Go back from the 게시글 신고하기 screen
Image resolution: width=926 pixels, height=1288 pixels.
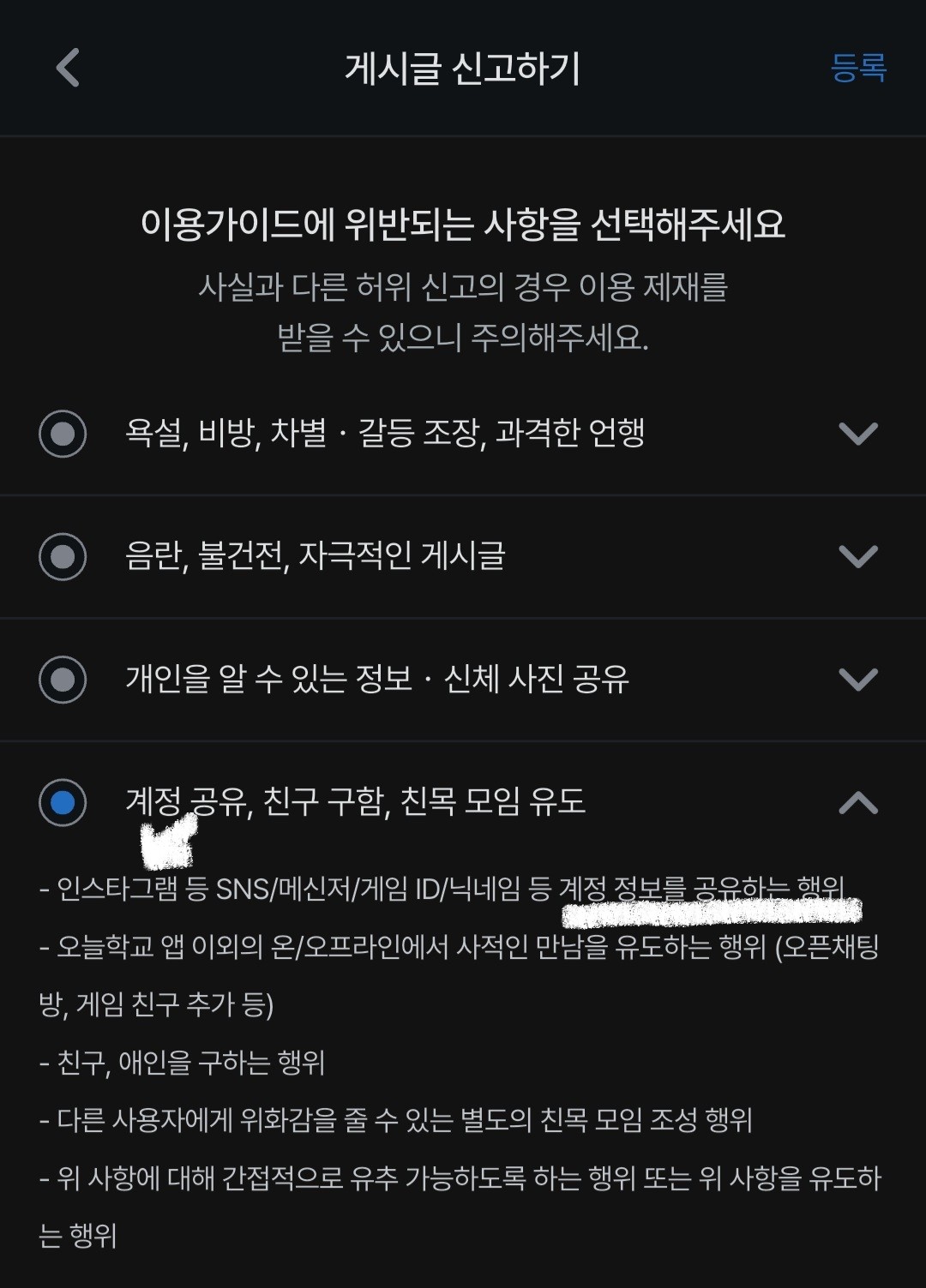68,68
